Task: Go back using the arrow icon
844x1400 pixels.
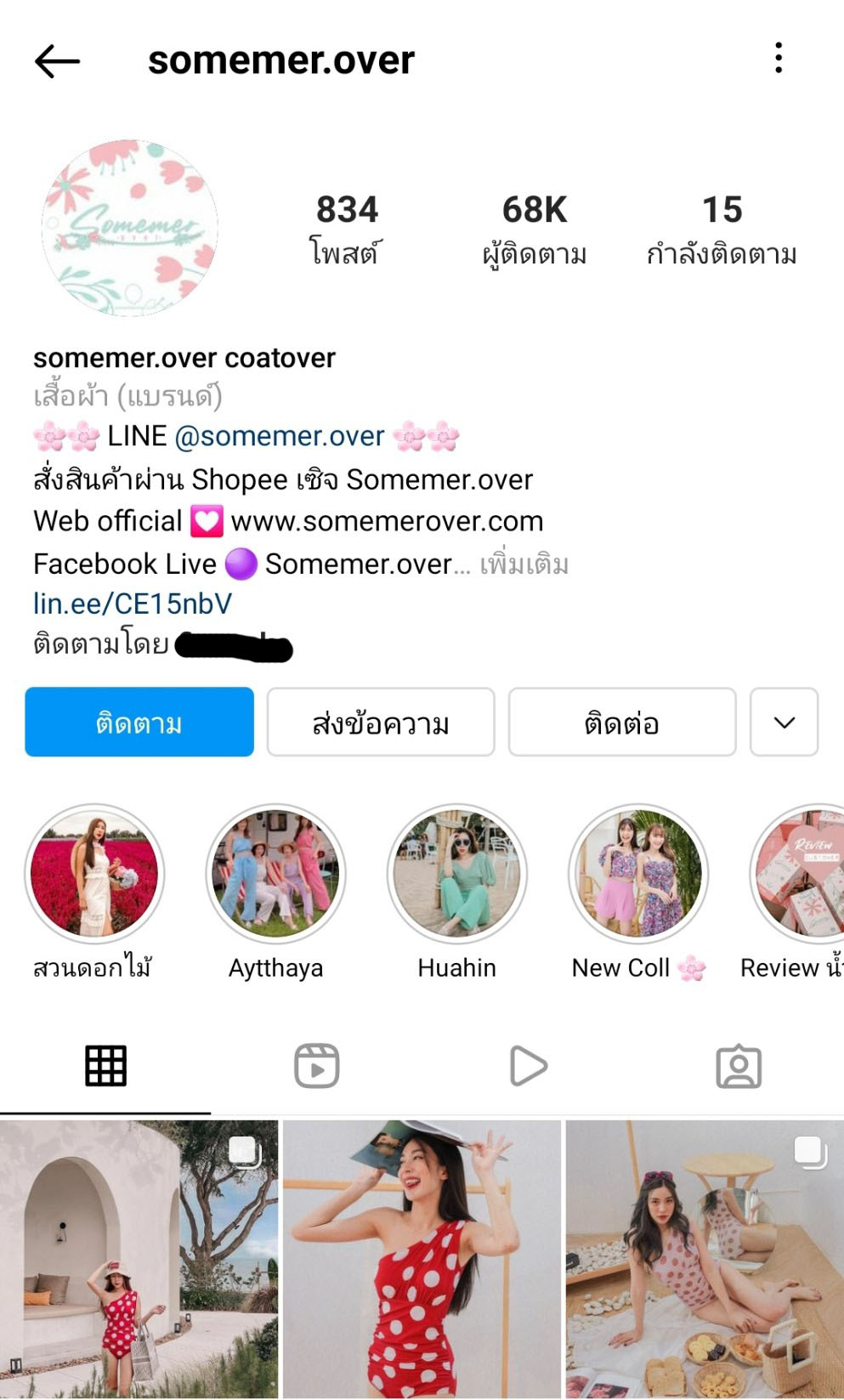Action: tap(57, 61)
